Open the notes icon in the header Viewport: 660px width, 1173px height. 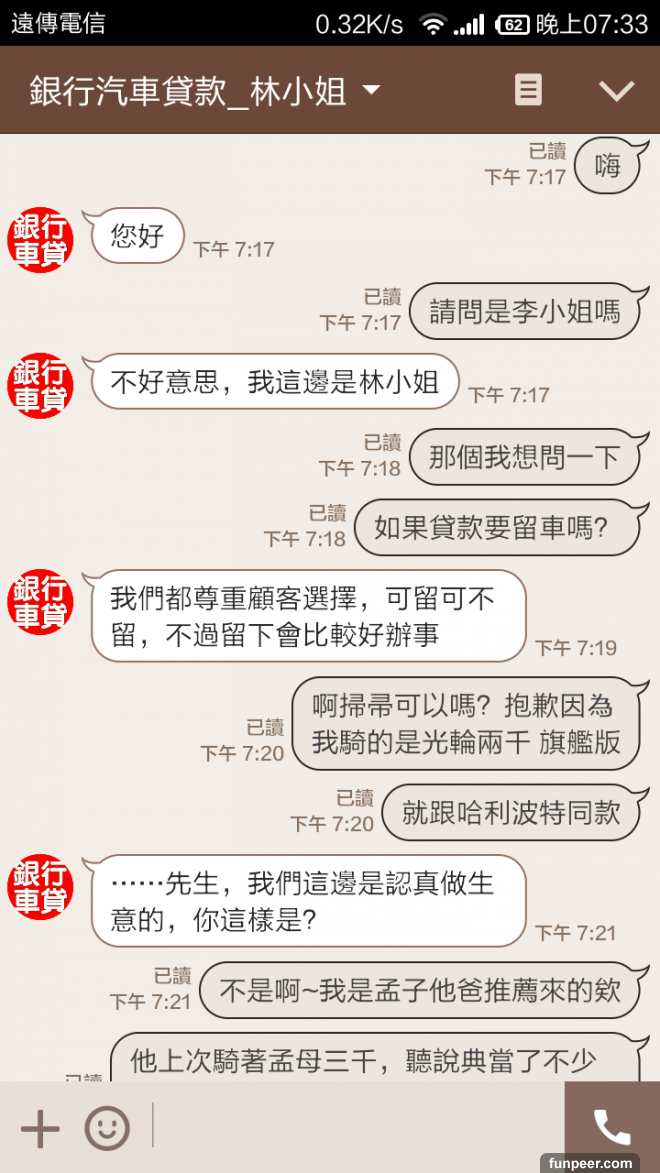[x=528, y=90]
